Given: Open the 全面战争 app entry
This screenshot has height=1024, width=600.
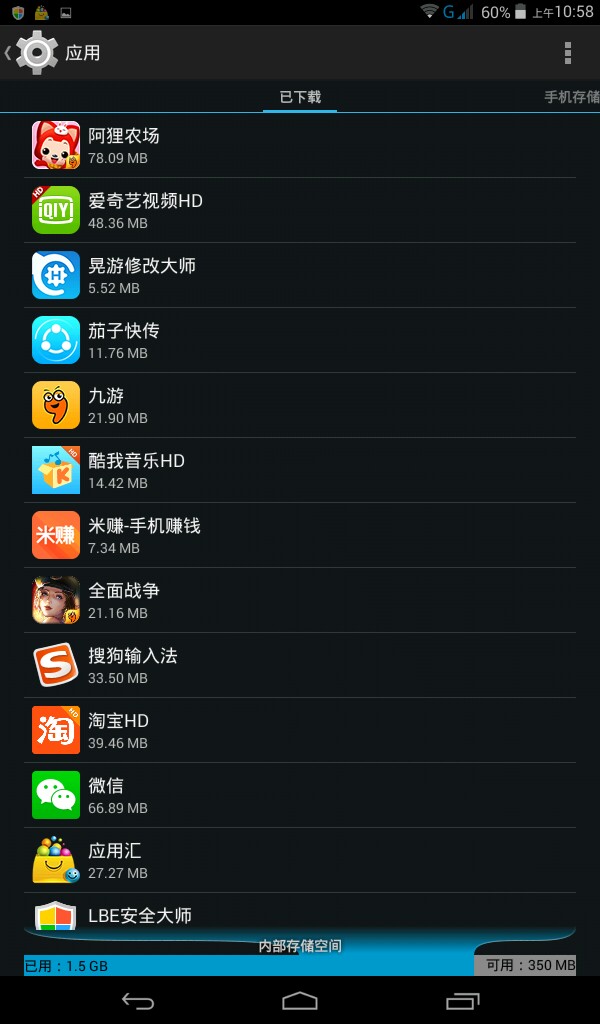Looking at the screenshot, I should [300, 600].
